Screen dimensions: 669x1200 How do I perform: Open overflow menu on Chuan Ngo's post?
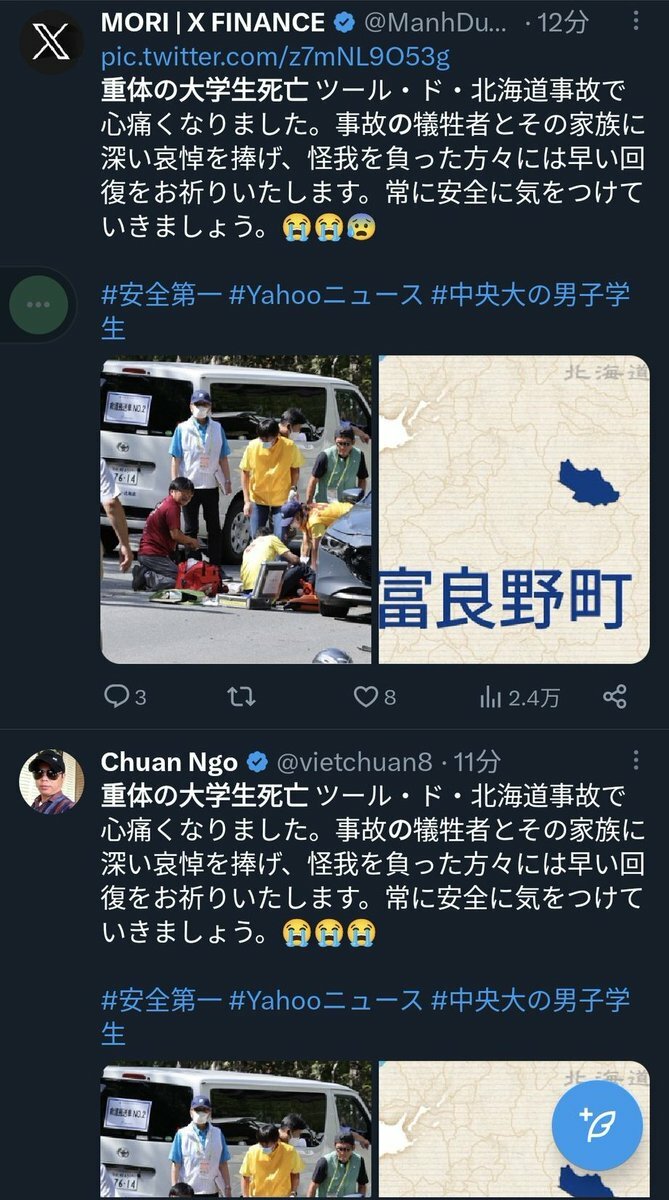[635, 760]
